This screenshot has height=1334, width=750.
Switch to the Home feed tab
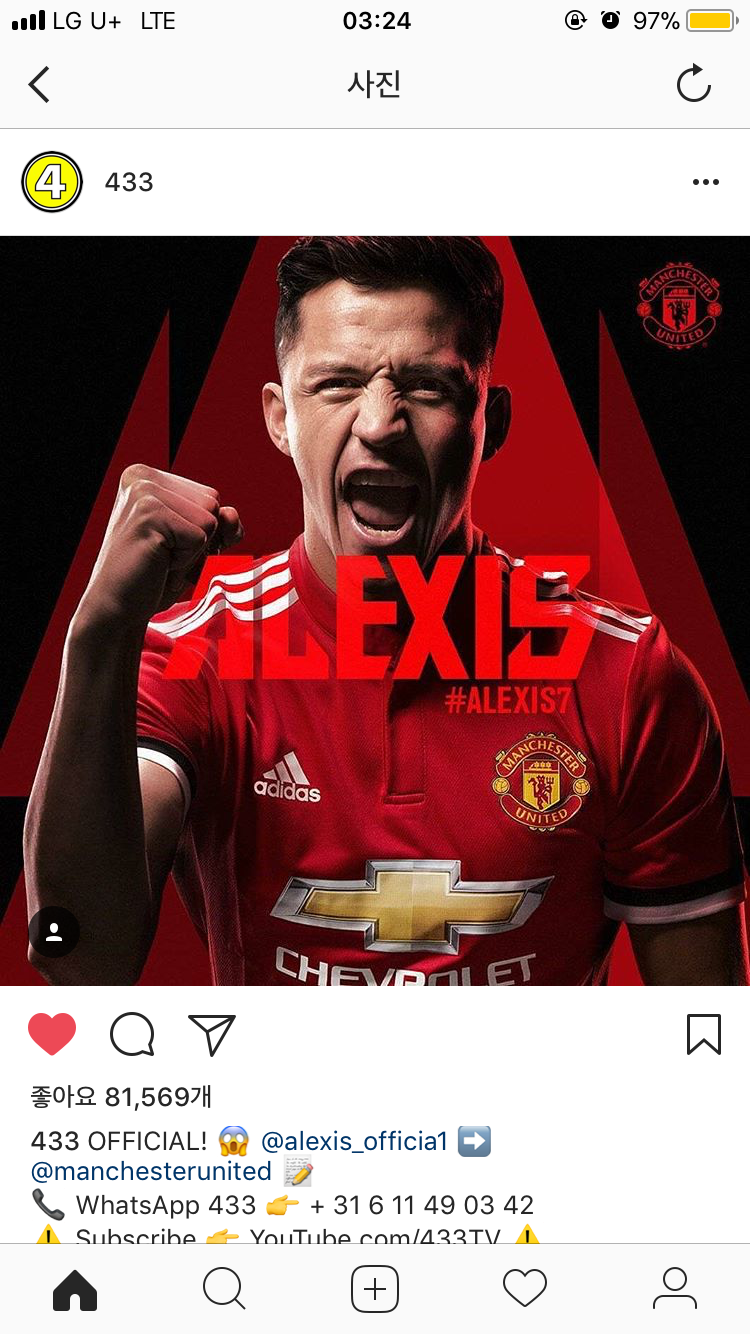click(x=75, y=1289)
